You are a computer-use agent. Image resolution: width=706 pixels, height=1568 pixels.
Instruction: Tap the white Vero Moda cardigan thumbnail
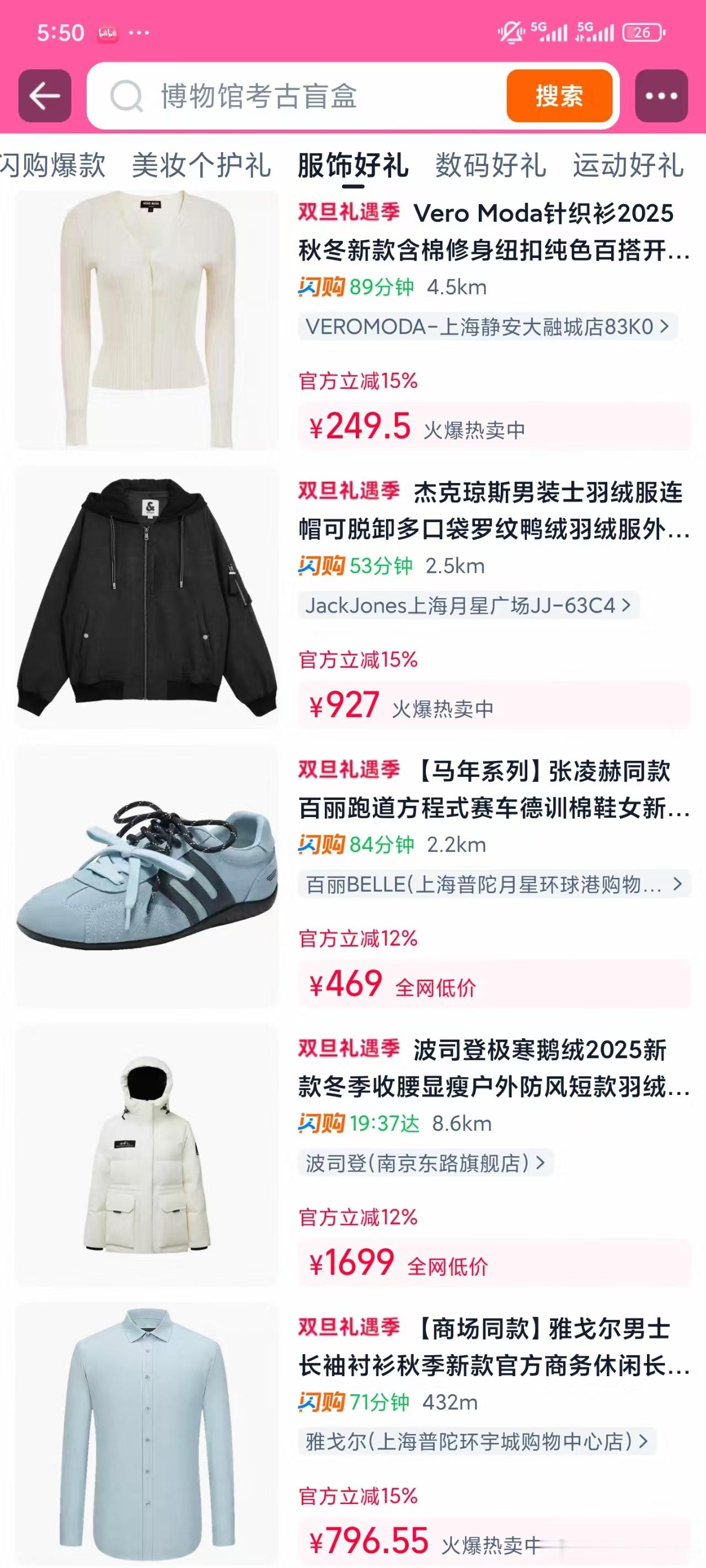146,320
